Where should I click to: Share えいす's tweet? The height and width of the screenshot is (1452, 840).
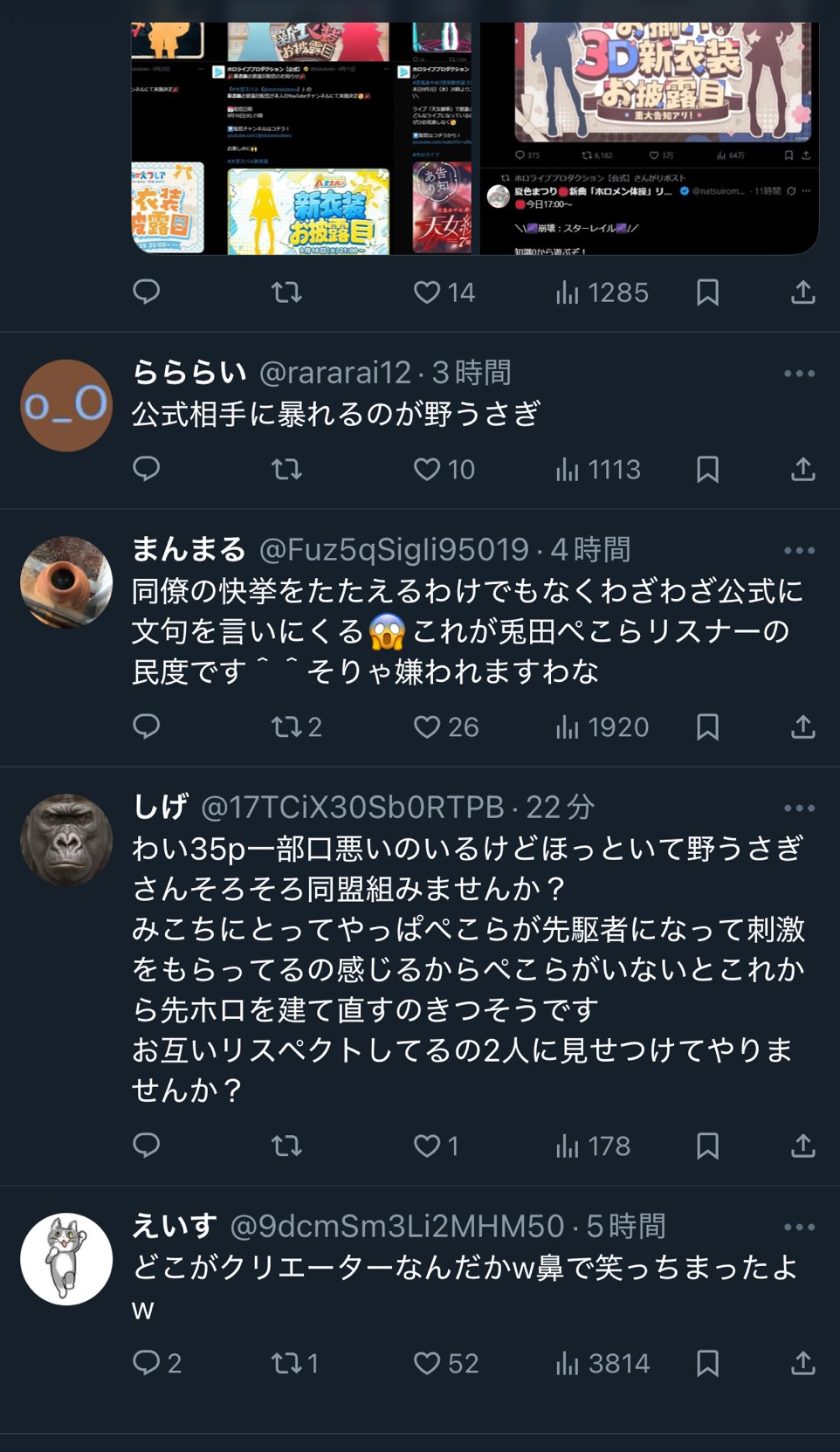802,1362
